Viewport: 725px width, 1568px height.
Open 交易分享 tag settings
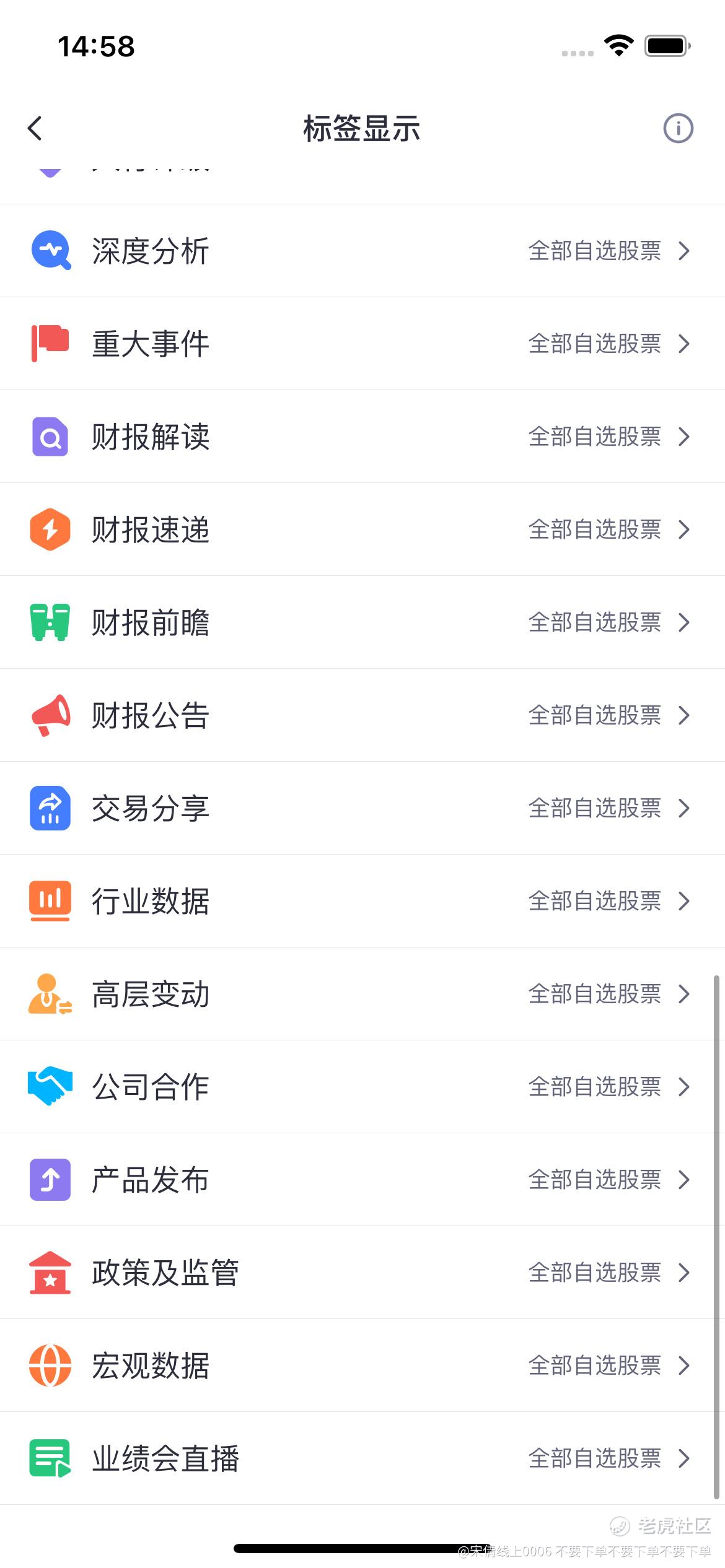[x=362, y=808]
